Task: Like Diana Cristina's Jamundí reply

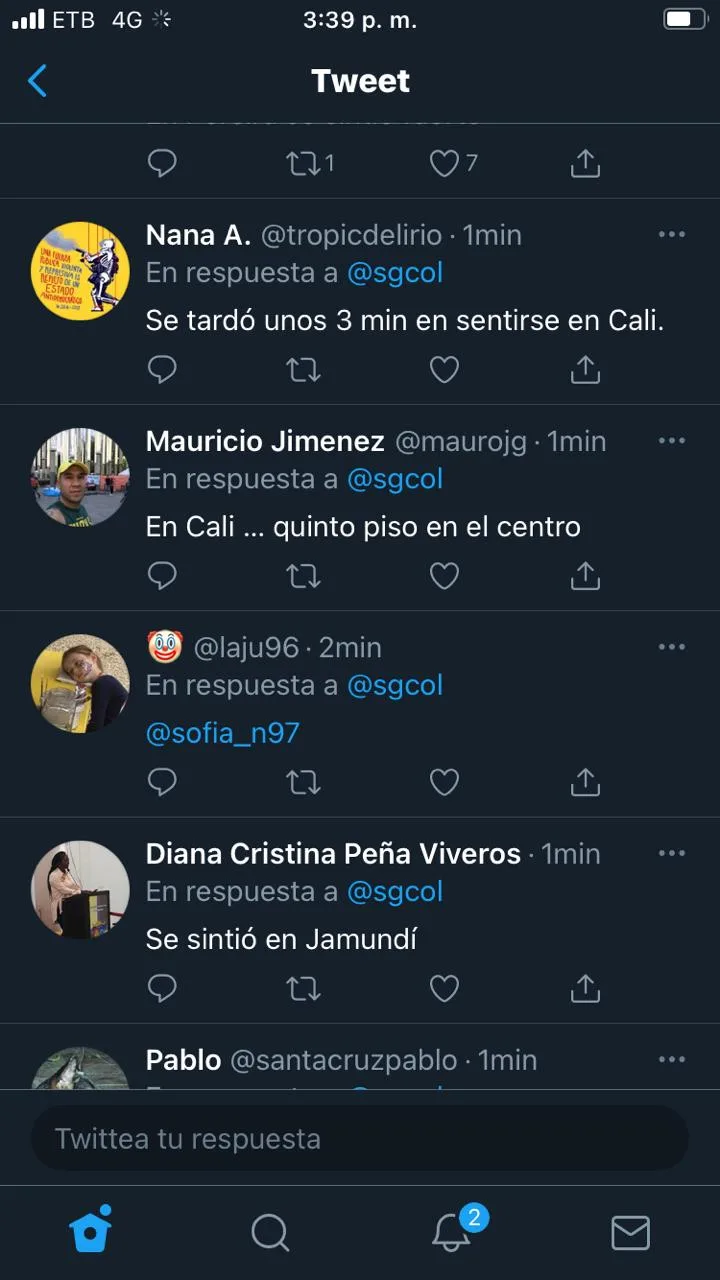Action: click(x=444, y=988)
